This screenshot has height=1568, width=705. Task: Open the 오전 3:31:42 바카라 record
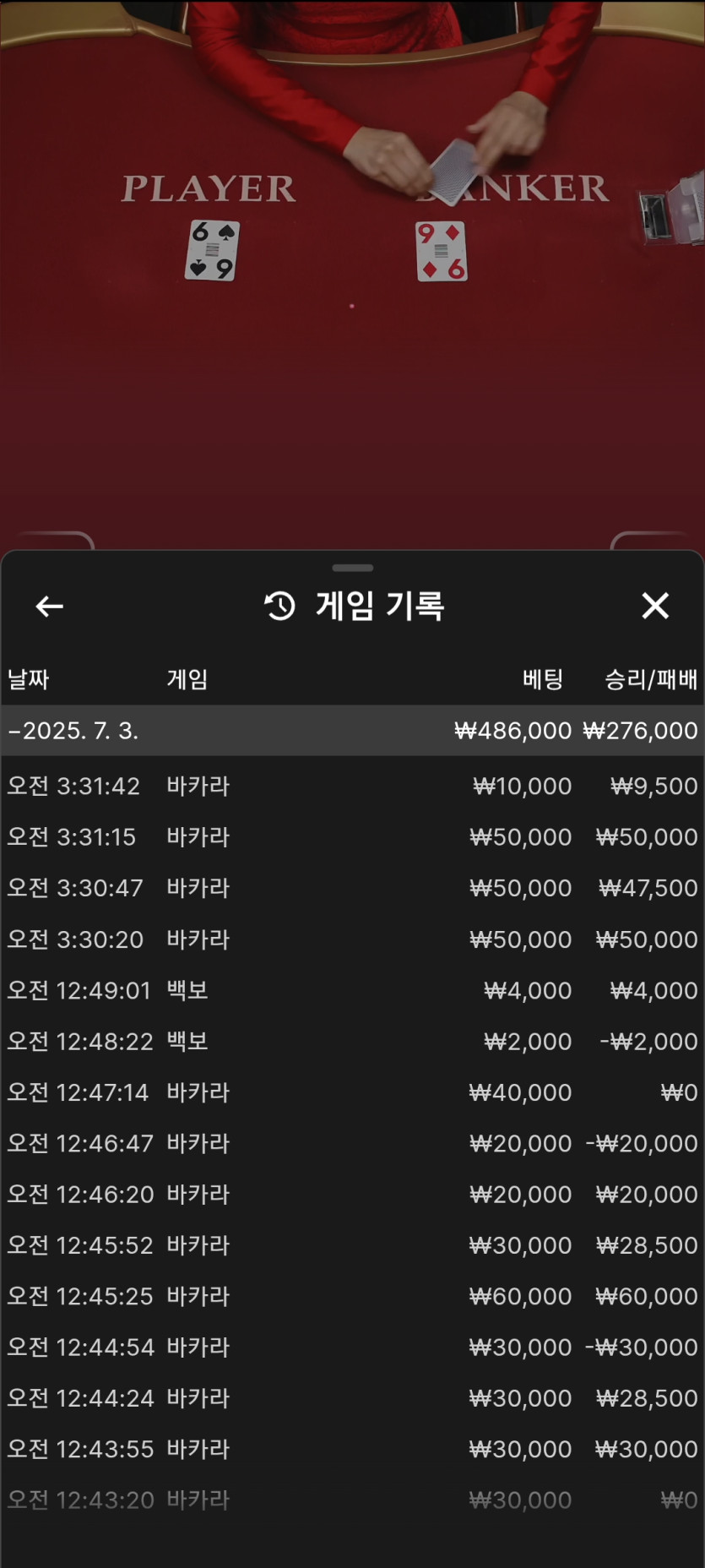point(353,786)
